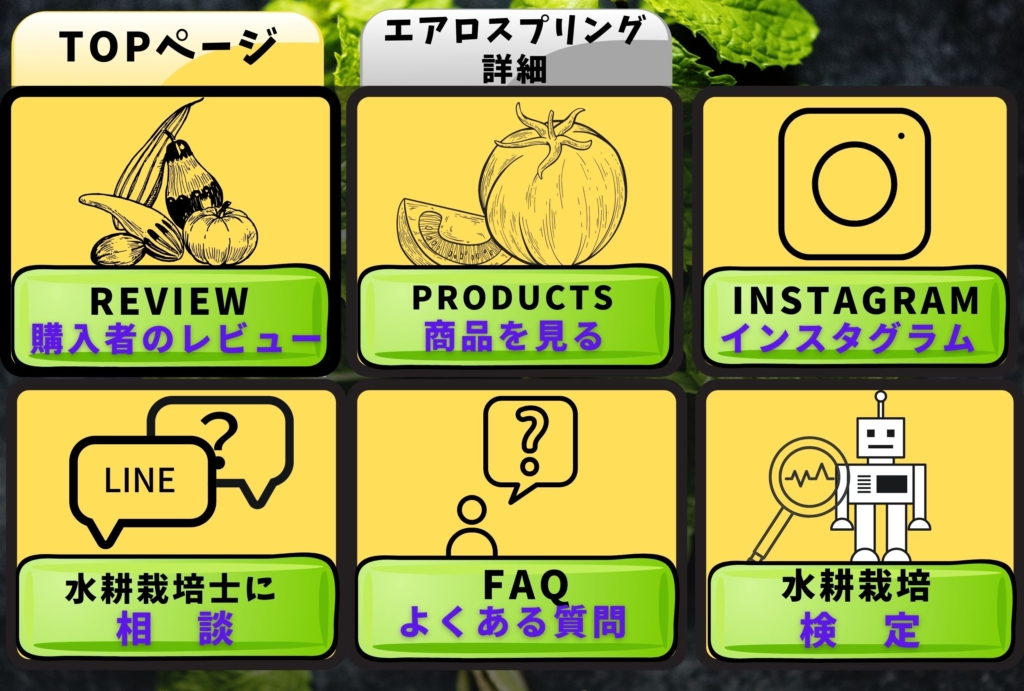Tap the 水耕栽培士に相談 LINE tile

coord(175,524)
